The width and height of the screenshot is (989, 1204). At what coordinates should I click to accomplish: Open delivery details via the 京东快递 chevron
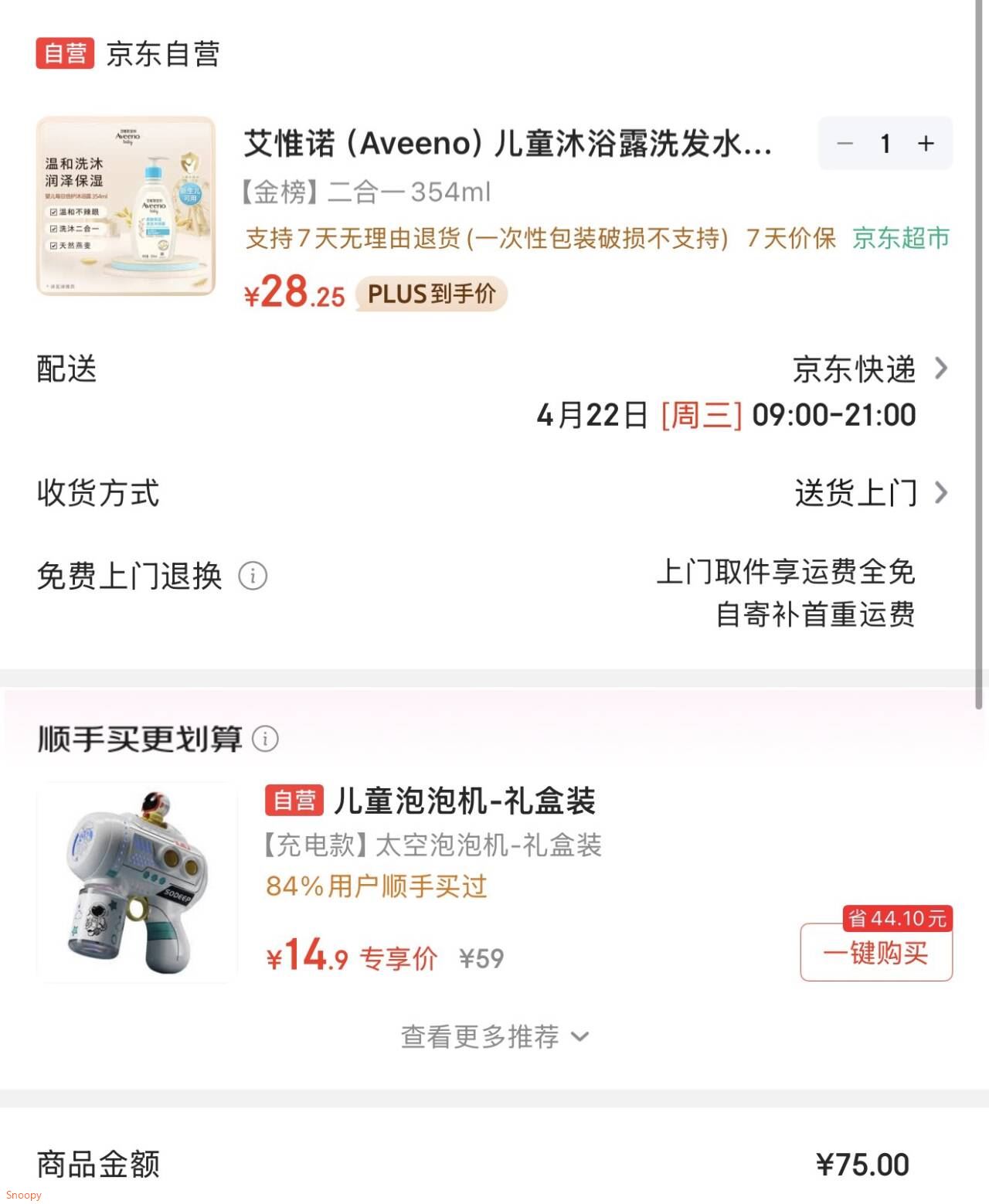click(940, 369)
